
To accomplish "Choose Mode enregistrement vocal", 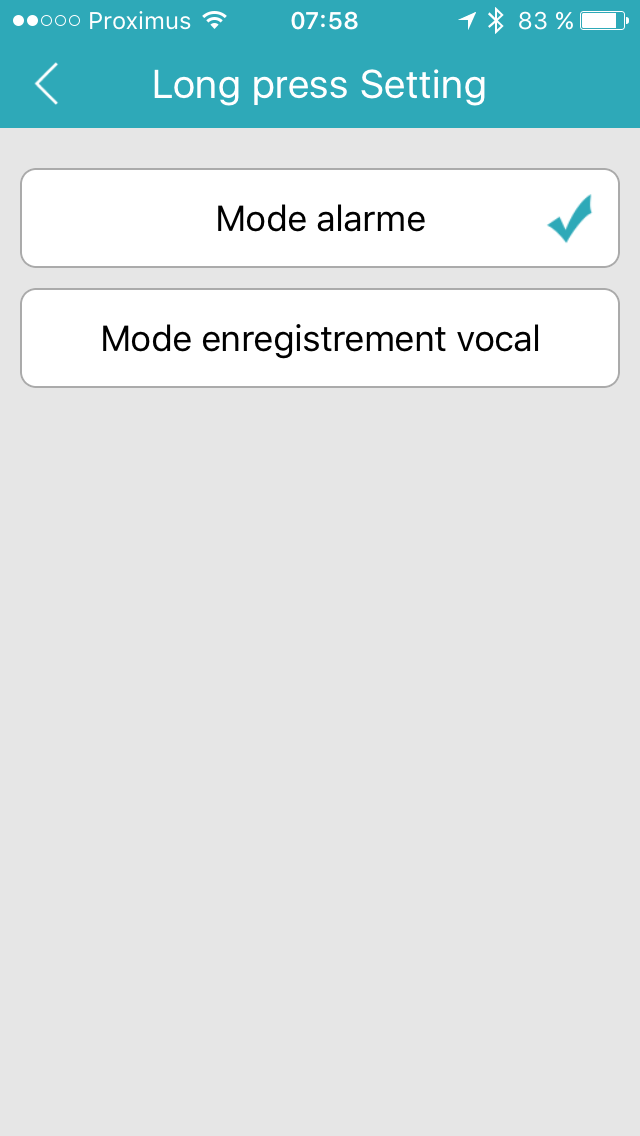I will pyautogui.click(x=320, y=338).
